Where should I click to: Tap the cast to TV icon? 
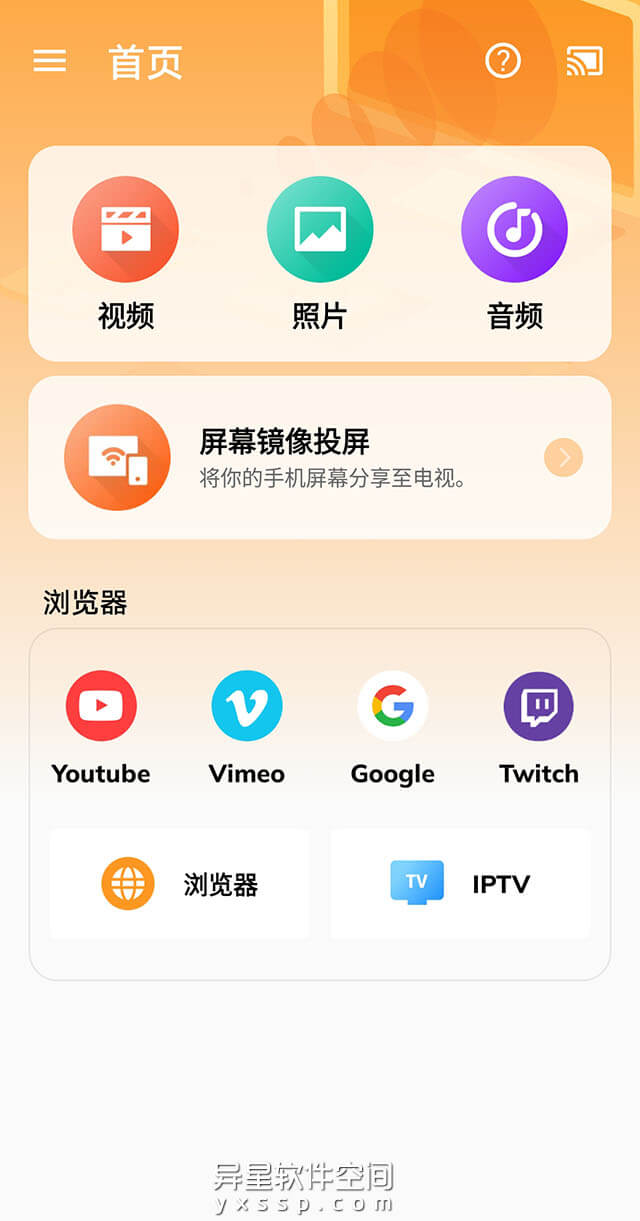584,61
